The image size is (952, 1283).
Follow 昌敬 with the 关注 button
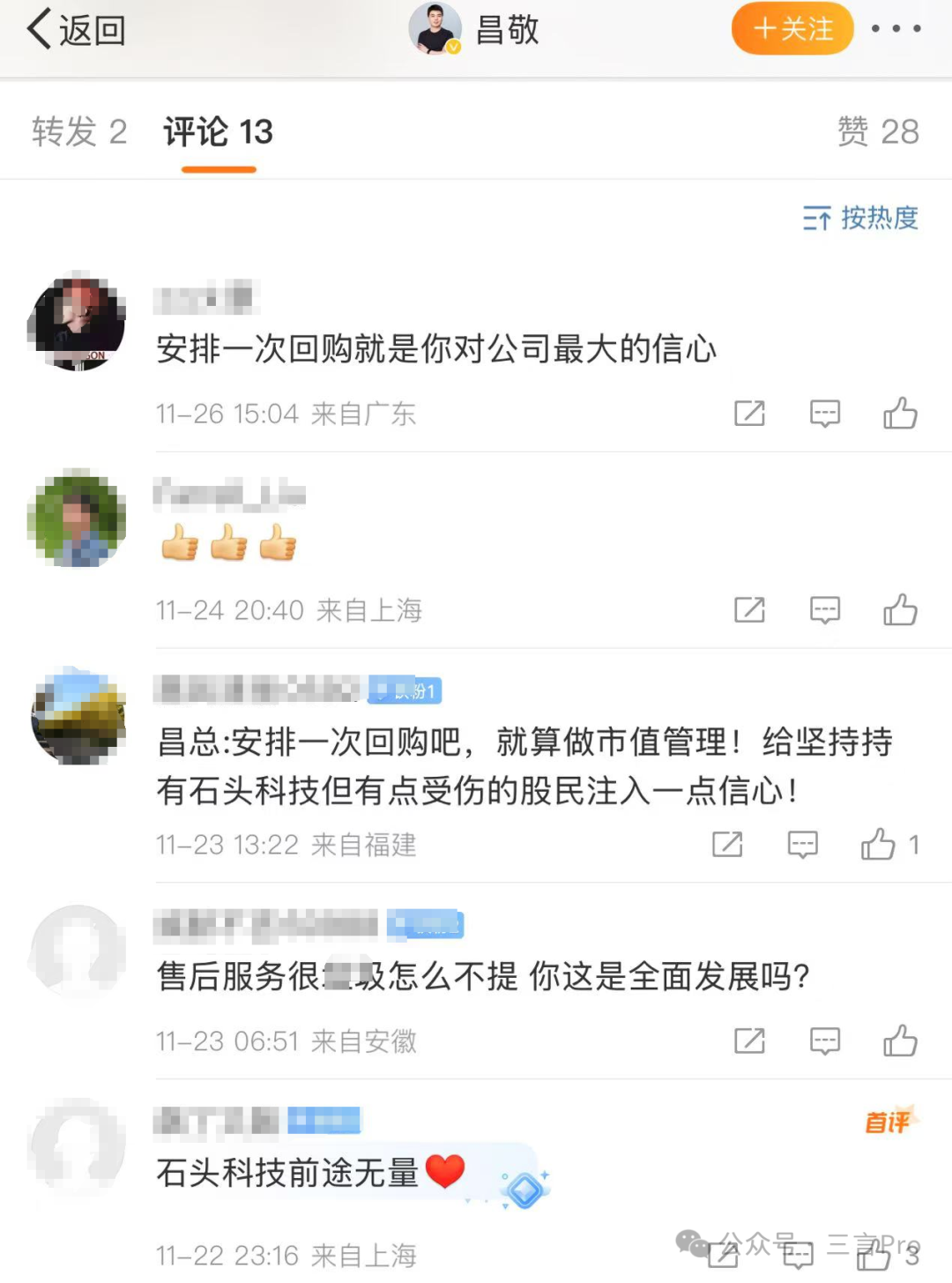click(792, 29)
